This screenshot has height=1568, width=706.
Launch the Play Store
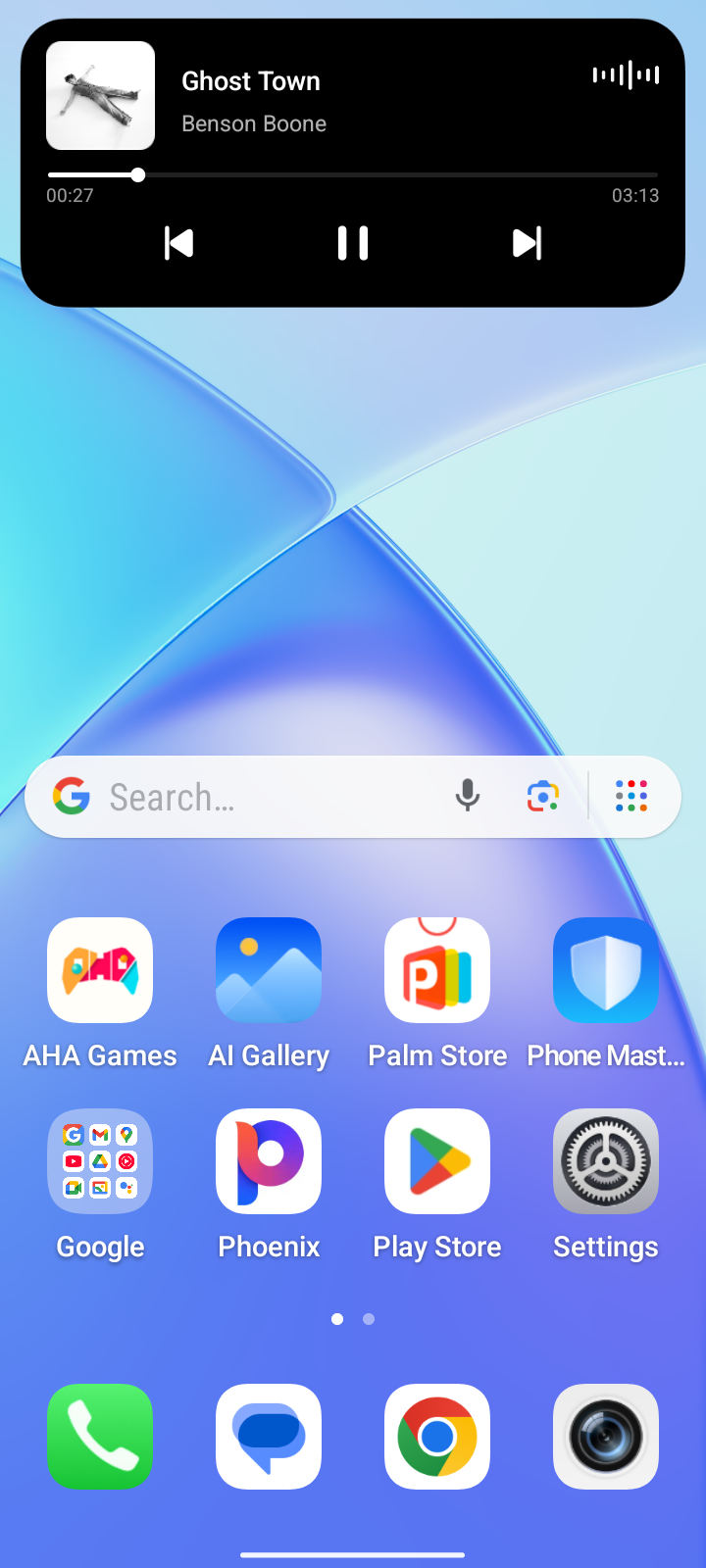[x=437, y=1161]
